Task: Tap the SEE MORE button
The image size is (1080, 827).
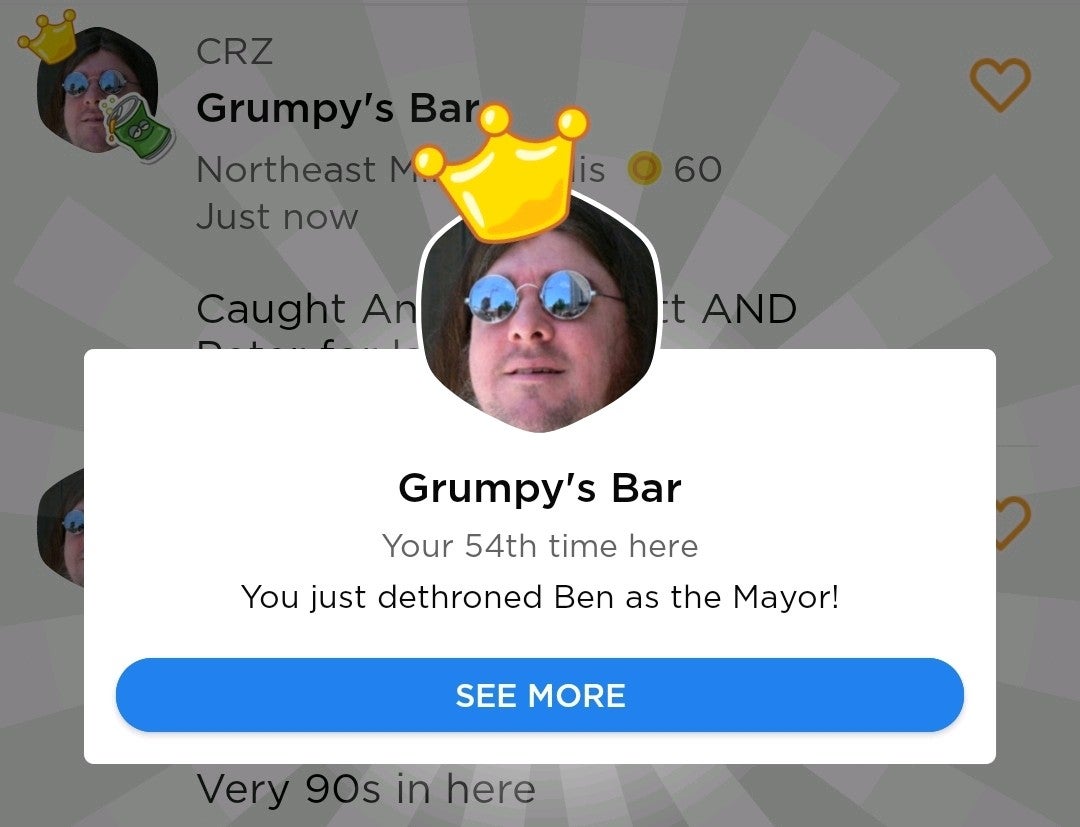Action: pyautogui.click(x=540, y=695)
